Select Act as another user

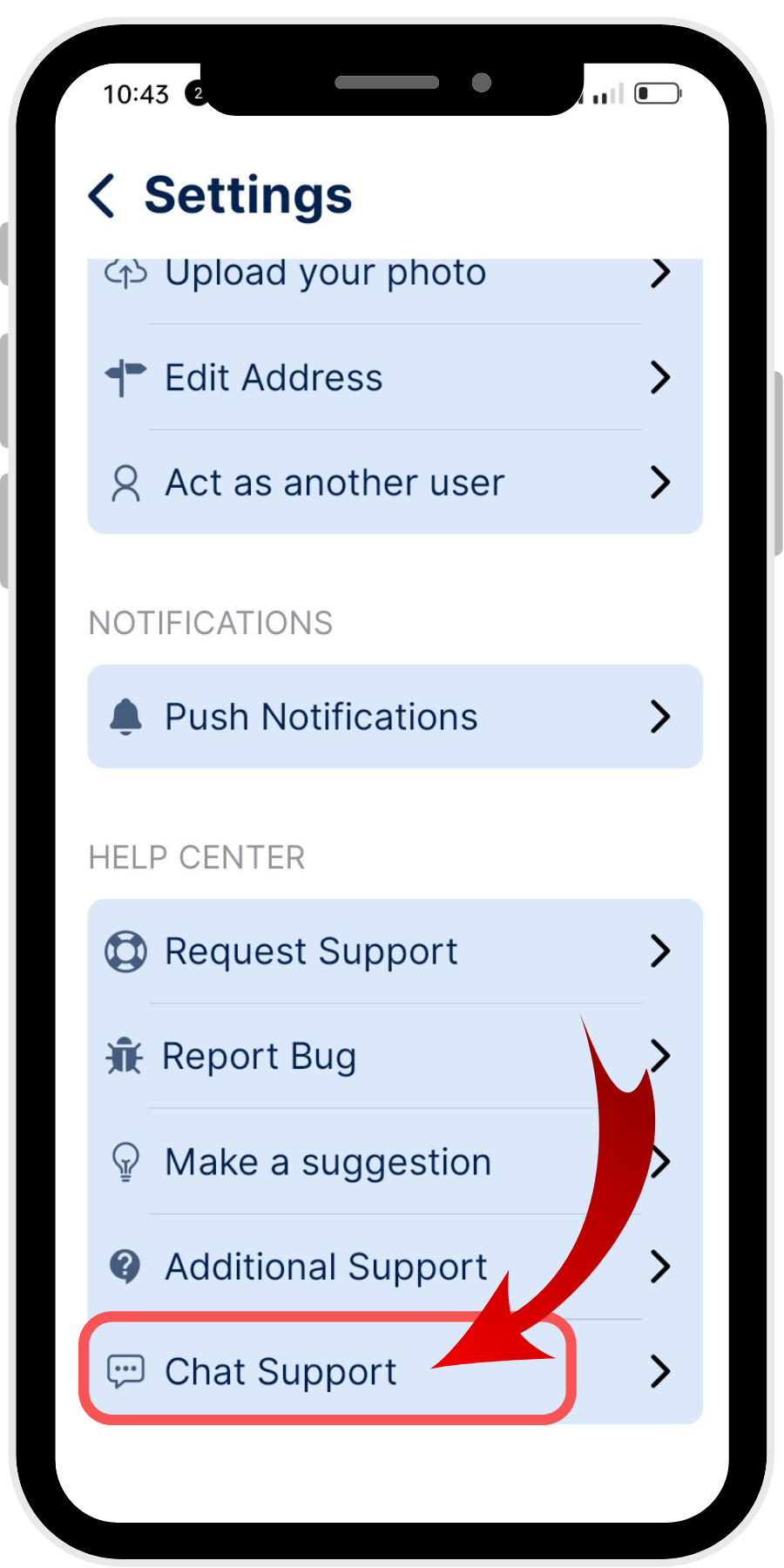(x=394, y=483)
